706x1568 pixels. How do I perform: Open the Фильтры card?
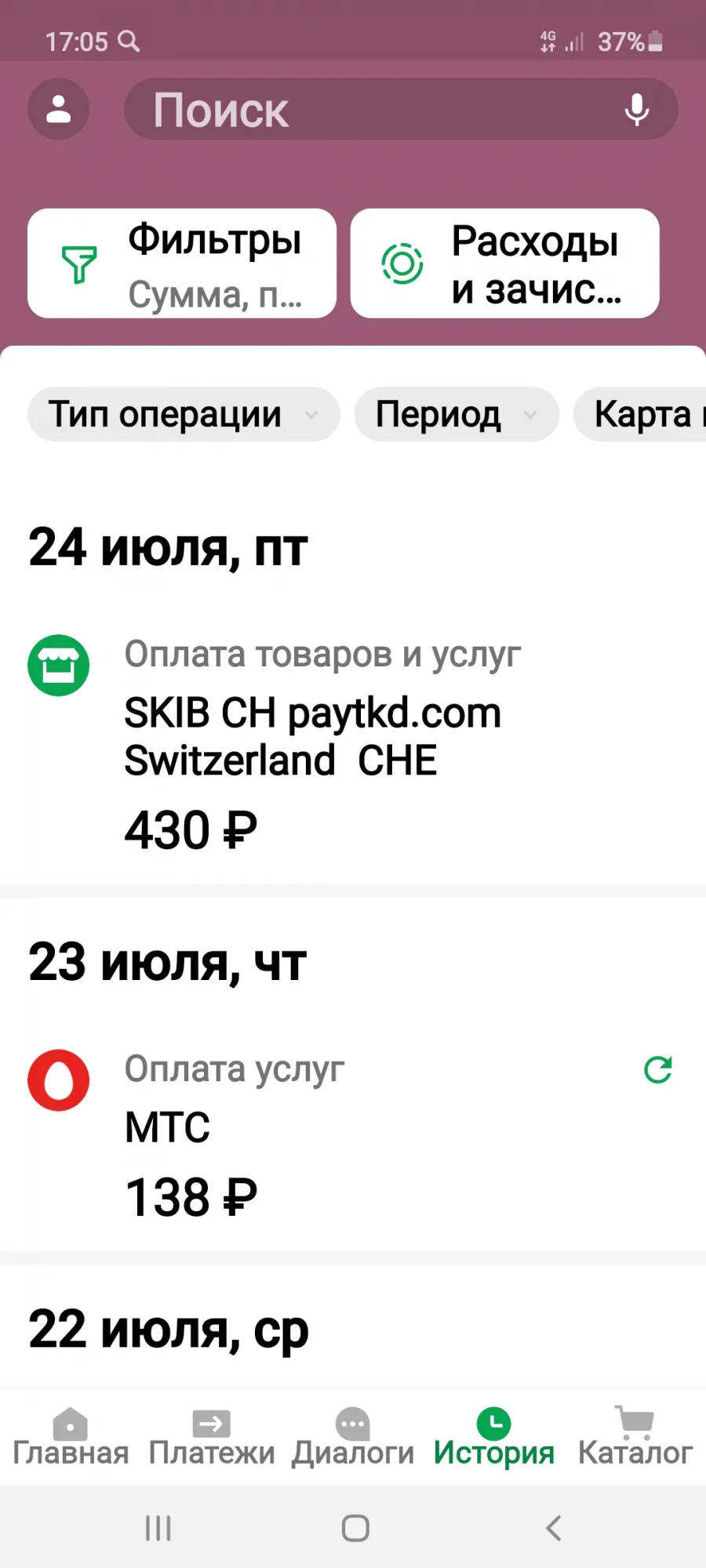[x=182, y=263]
